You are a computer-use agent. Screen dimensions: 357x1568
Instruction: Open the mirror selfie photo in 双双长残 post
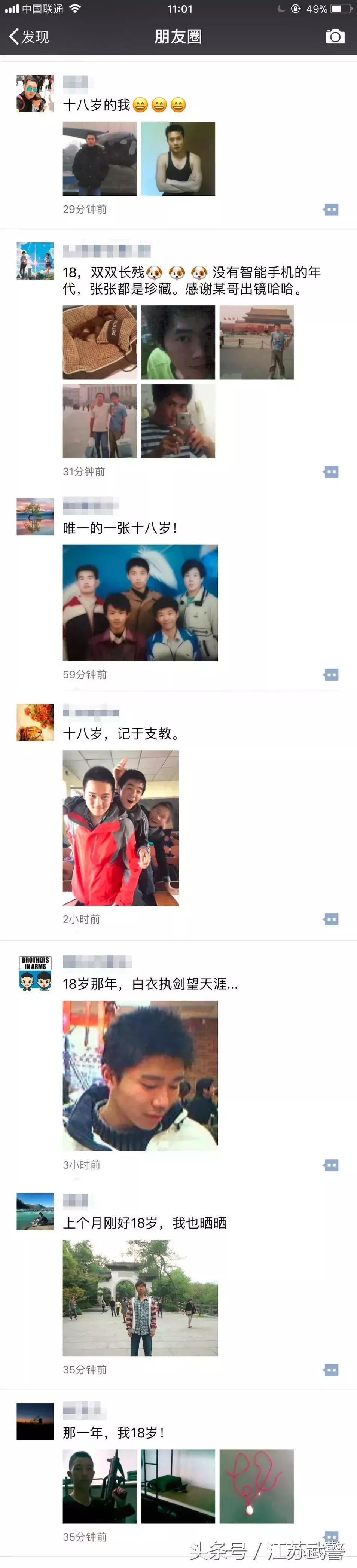coord(178,421)
